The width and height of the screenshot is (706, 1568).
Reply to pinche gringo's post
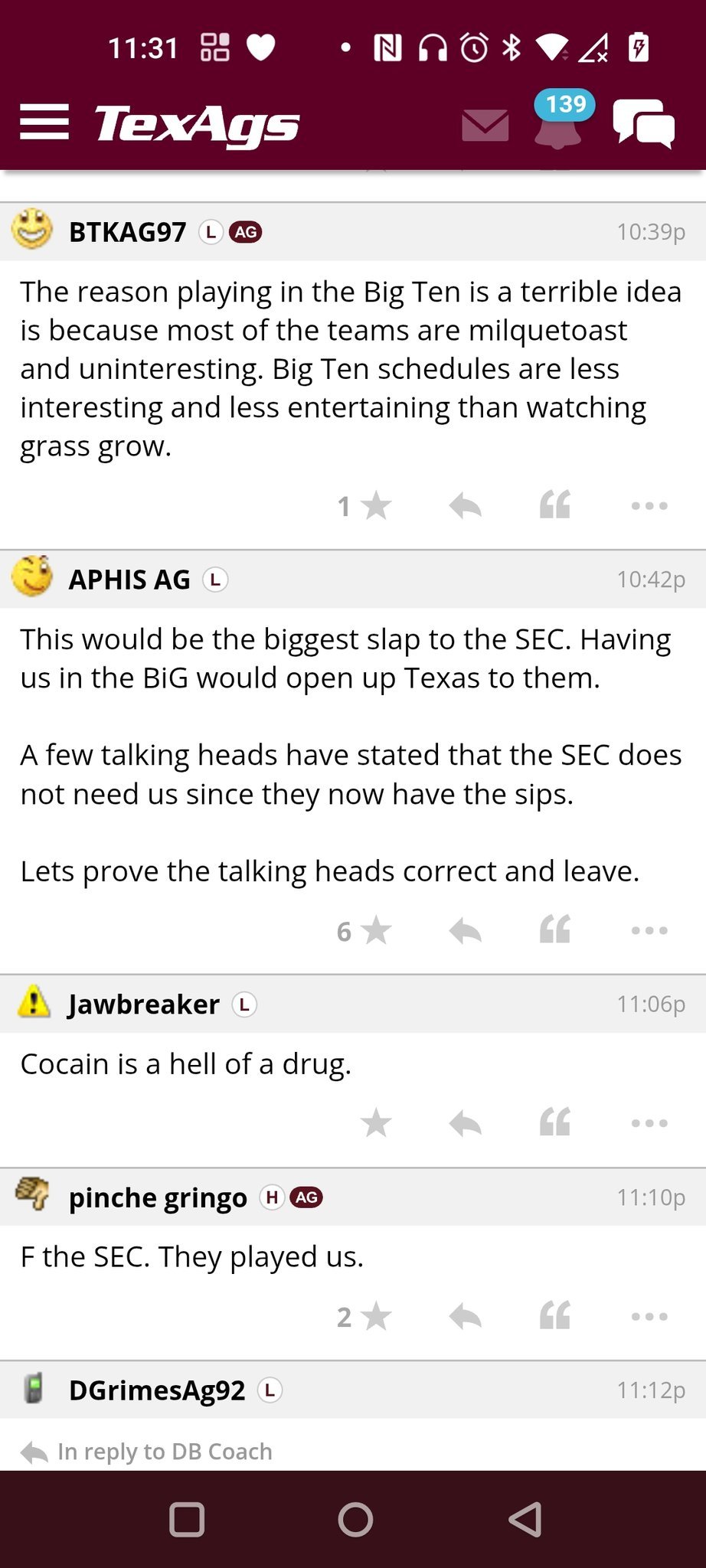465,1317
